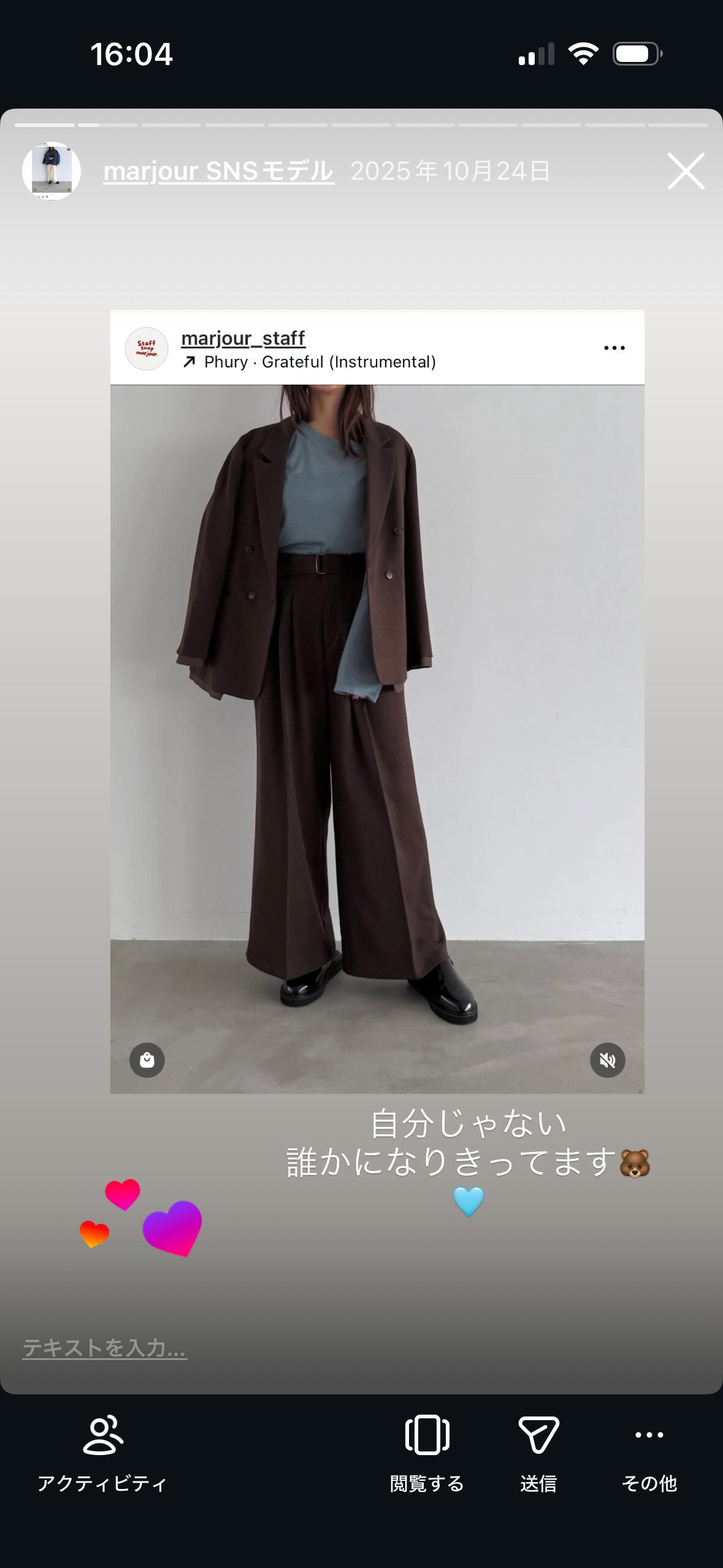
Task: Send this story via 送信
Action: pos(538,1453)
